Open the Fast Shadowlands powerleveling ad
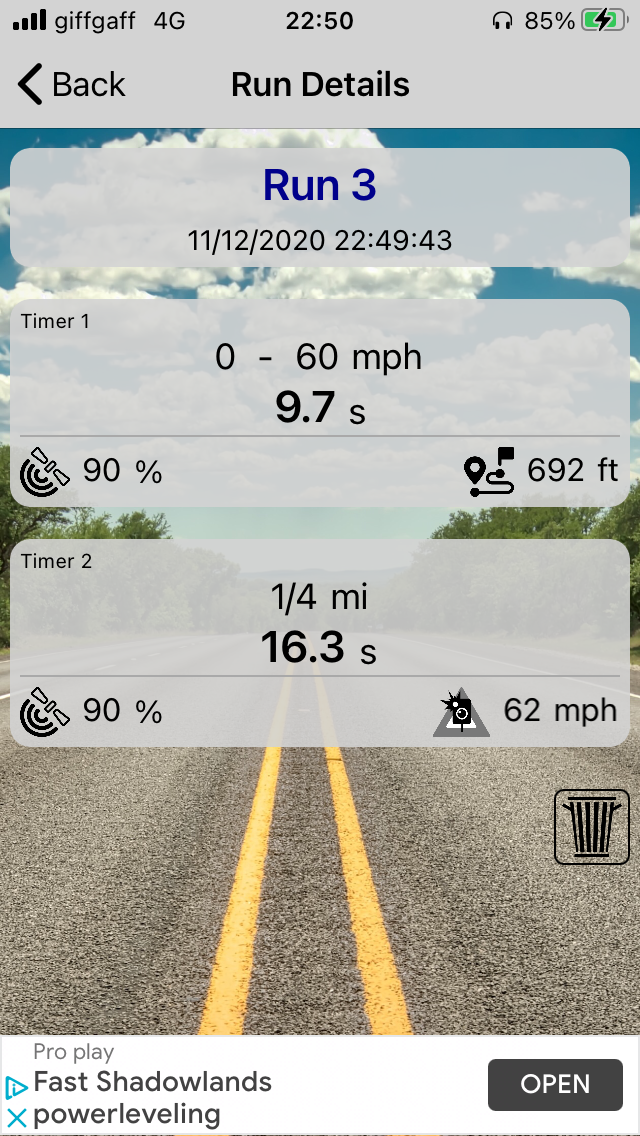 [555, 1084]
